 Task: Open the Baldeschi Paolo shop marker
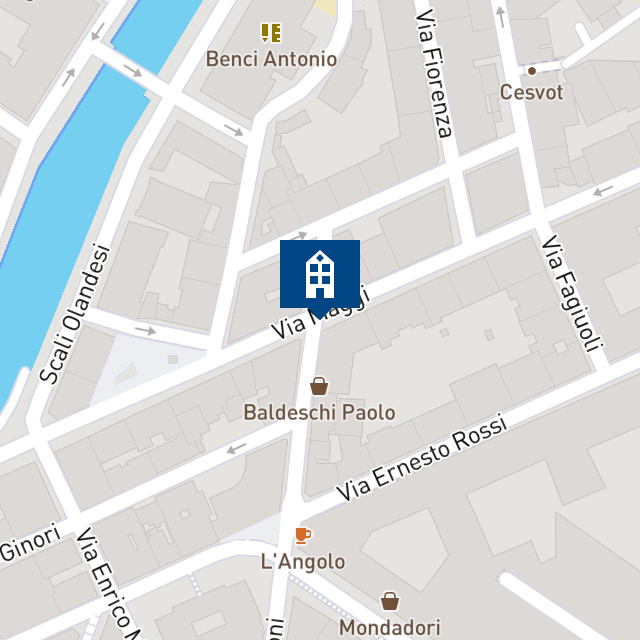[319, 386]
